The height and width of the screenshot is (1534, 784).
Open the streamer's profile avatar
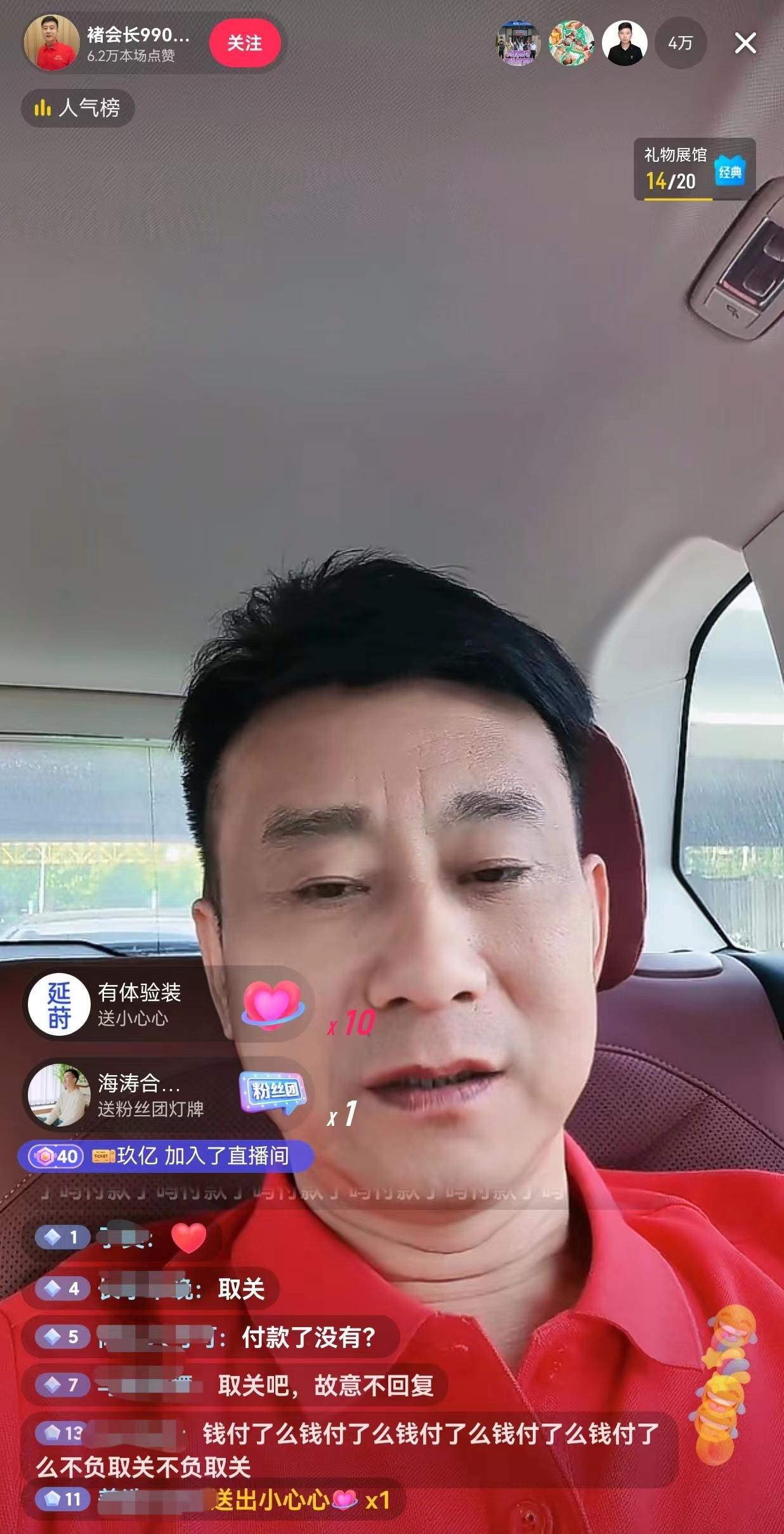click(52, 43)
